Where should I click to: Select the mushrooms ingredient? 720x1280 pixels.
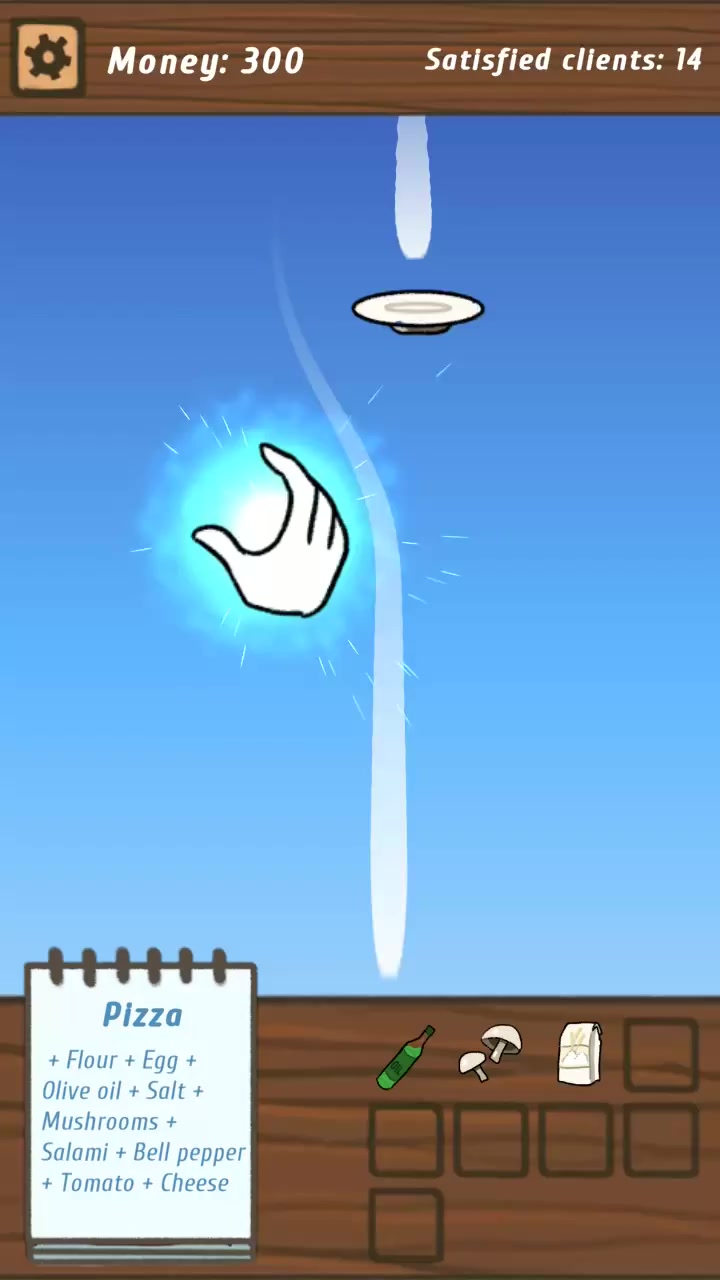(x=490, y=1053)
